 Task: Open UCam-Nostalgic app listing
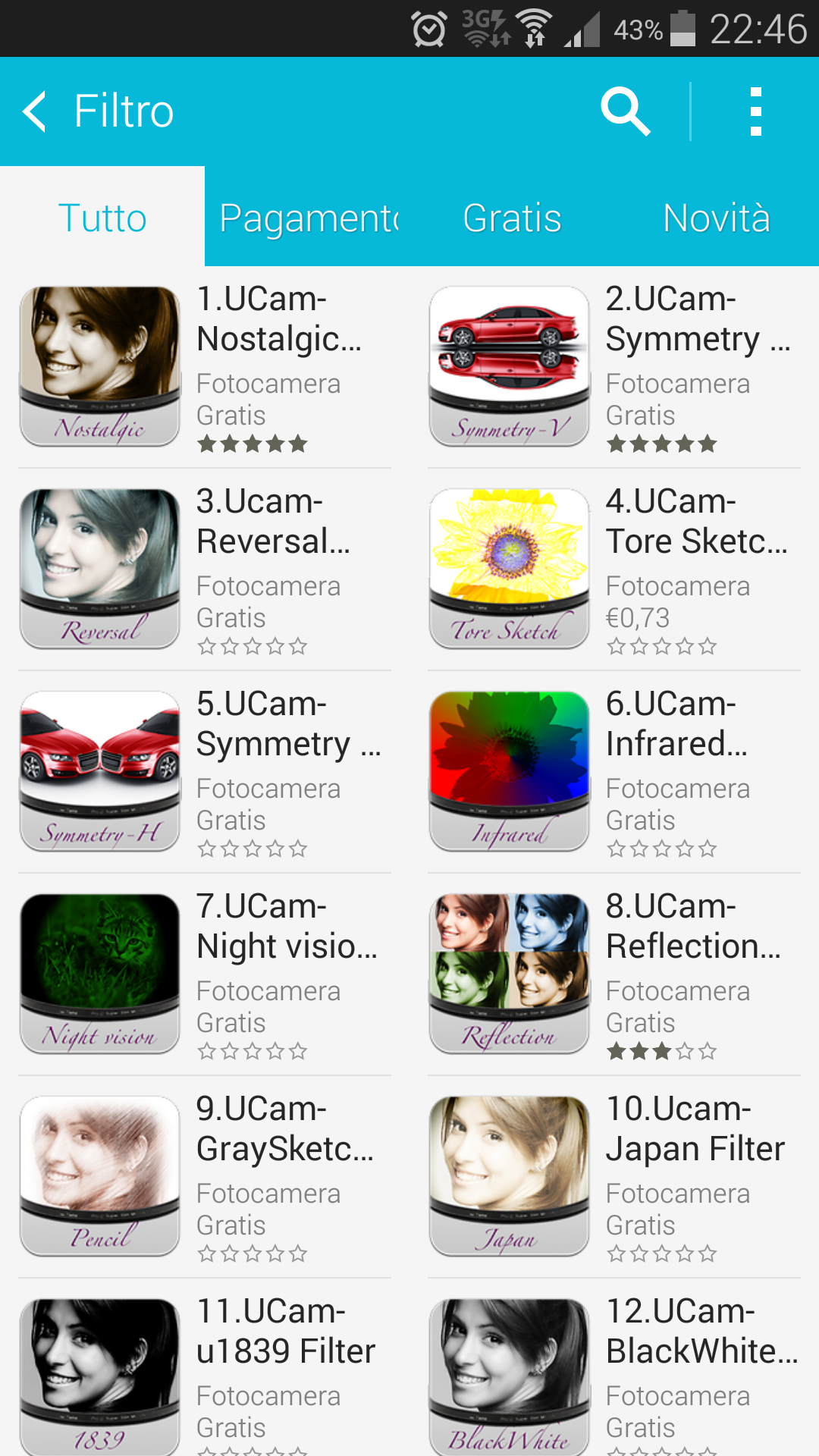click(205, 368)
